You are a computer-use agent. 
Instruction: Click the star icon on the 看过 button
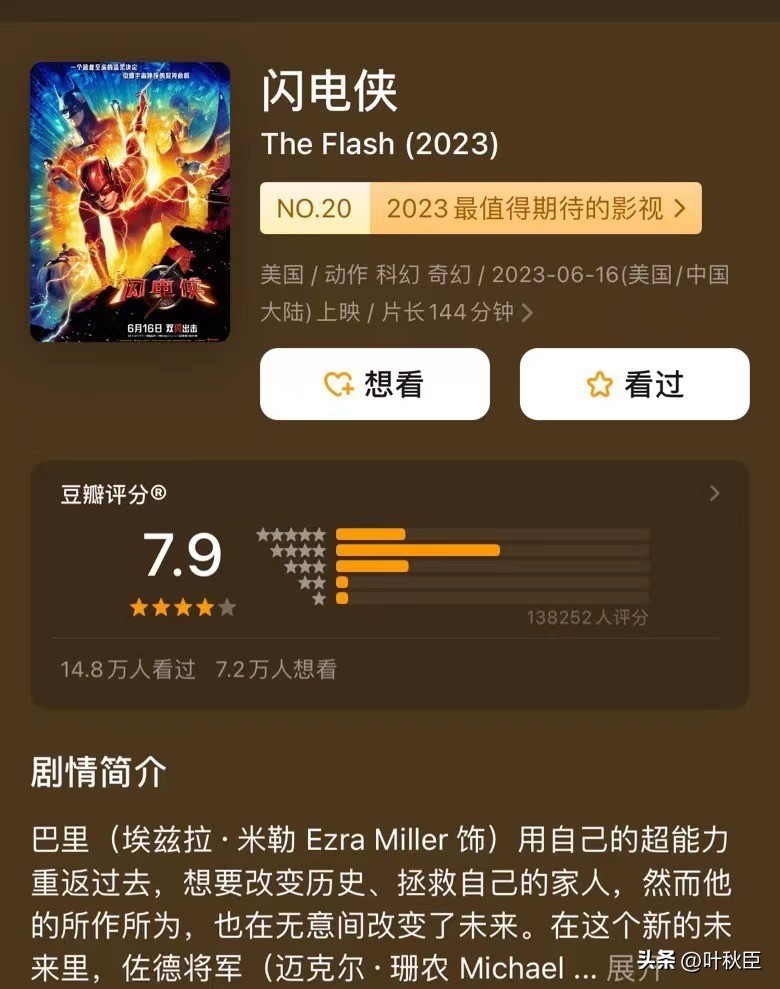pyautogui.click(x=598, y=383)
